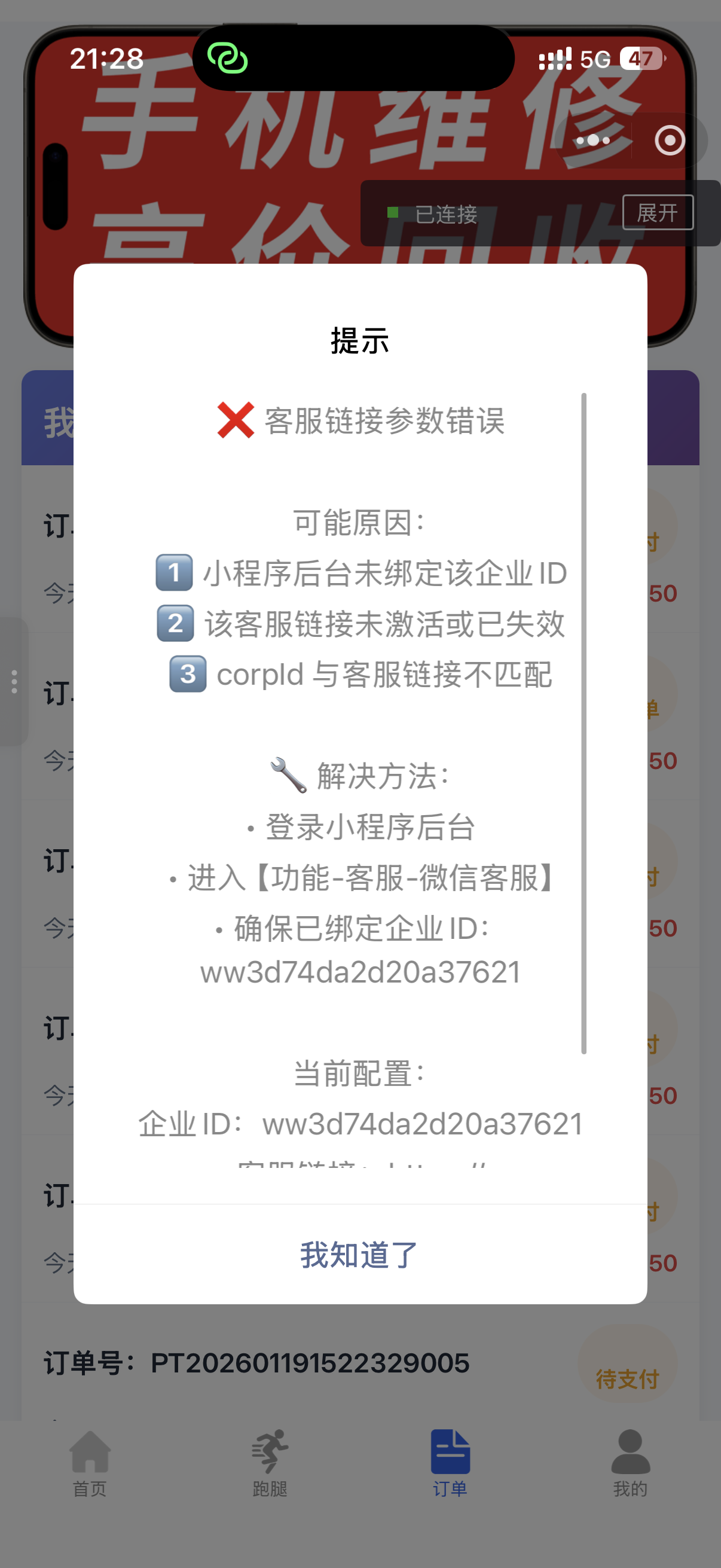Close the mini program via the circle icon

click(669, 141)
